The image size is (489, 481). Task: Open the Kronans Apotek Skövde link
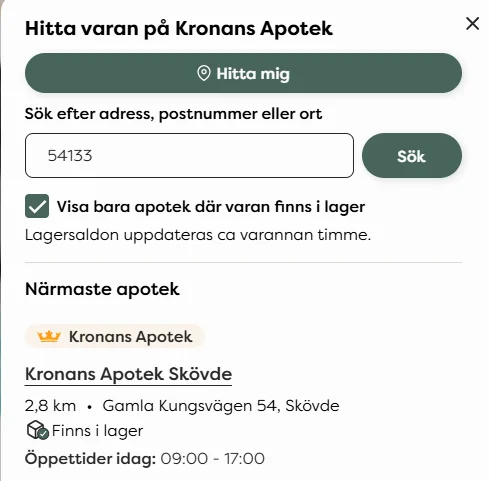tap(128, 374)
